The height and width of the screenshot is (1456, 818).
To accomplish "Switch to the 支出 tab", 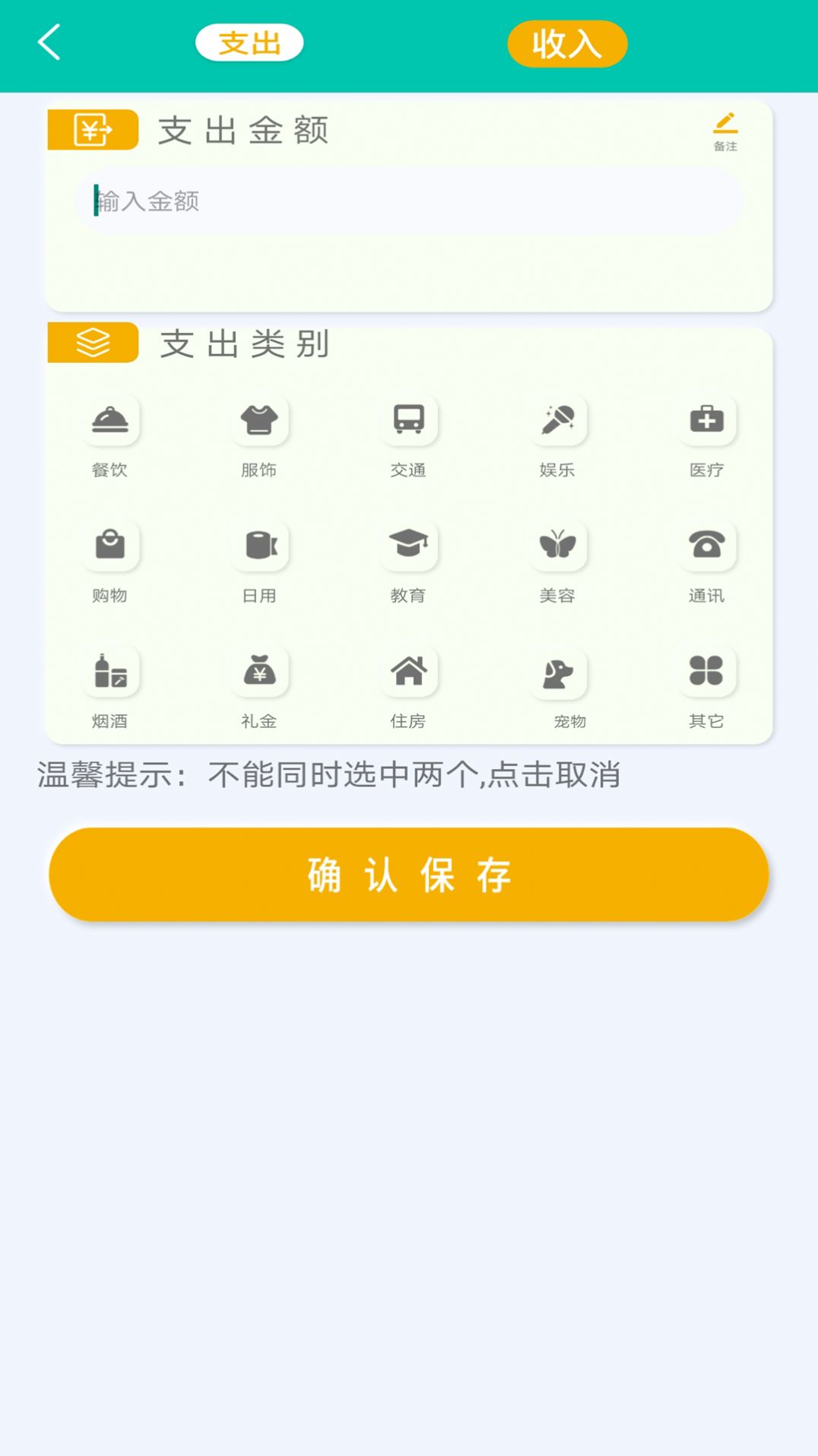I will click(x=249, y=43).
